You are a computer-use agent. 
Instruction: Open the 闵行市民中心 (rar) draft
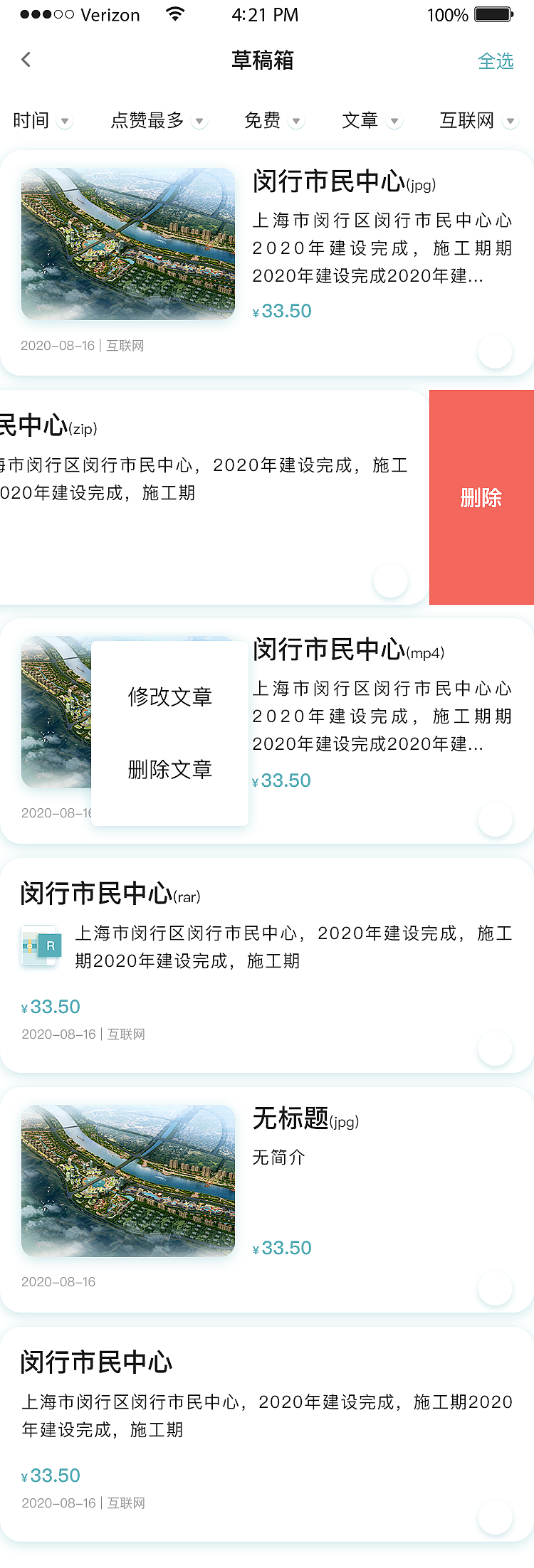point(267,946)
